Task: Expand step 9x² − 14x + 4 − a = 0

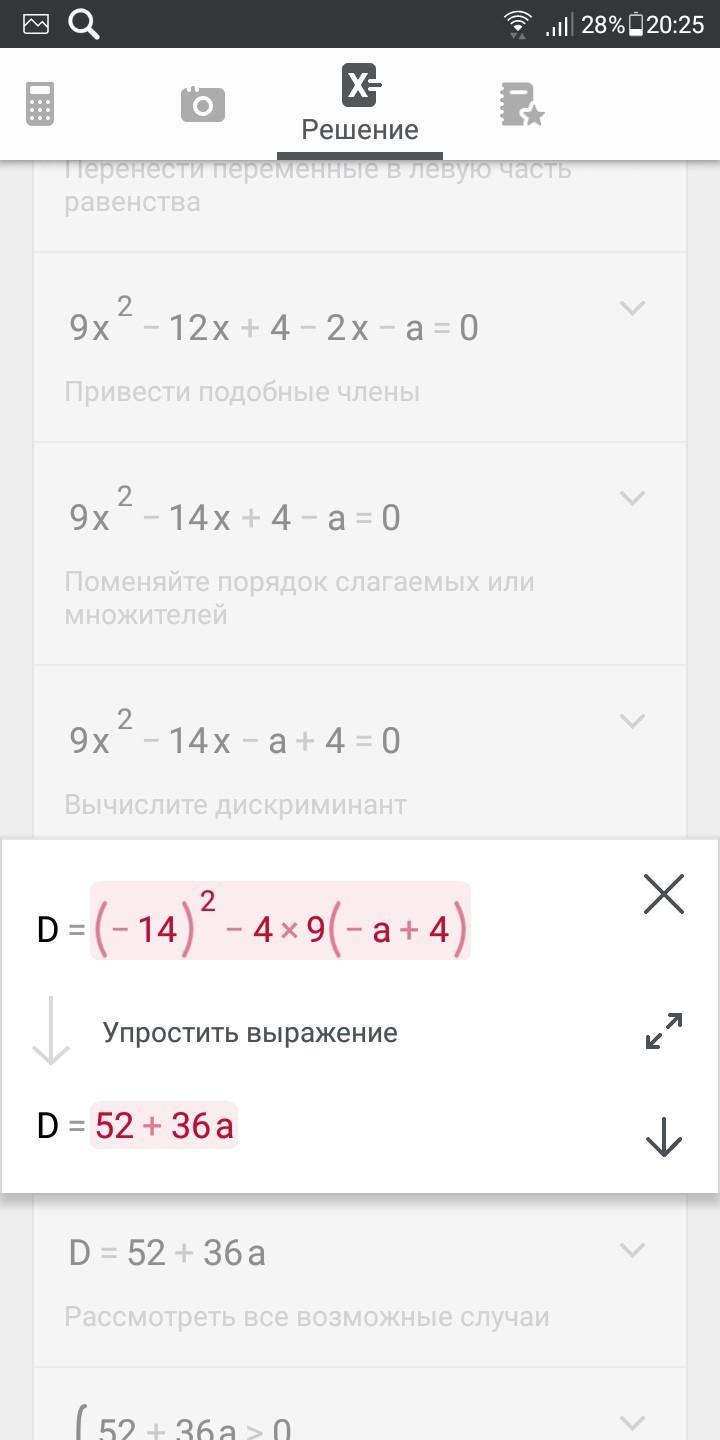Action: (632, 498)
